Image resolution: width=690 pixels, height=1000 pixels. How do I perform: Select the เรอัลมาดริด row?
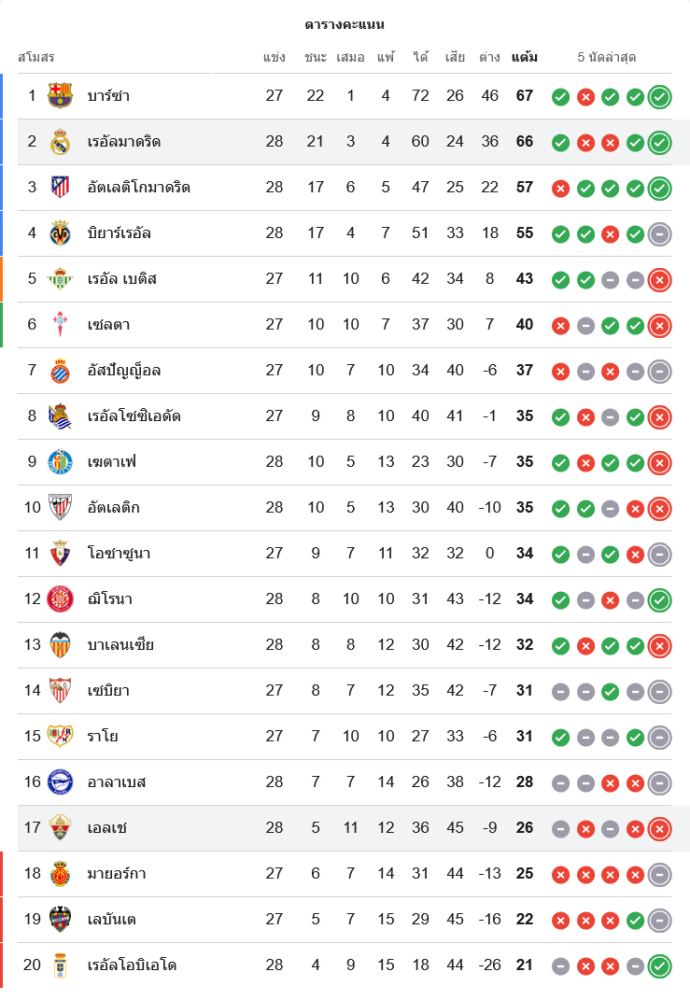[124, 142]
